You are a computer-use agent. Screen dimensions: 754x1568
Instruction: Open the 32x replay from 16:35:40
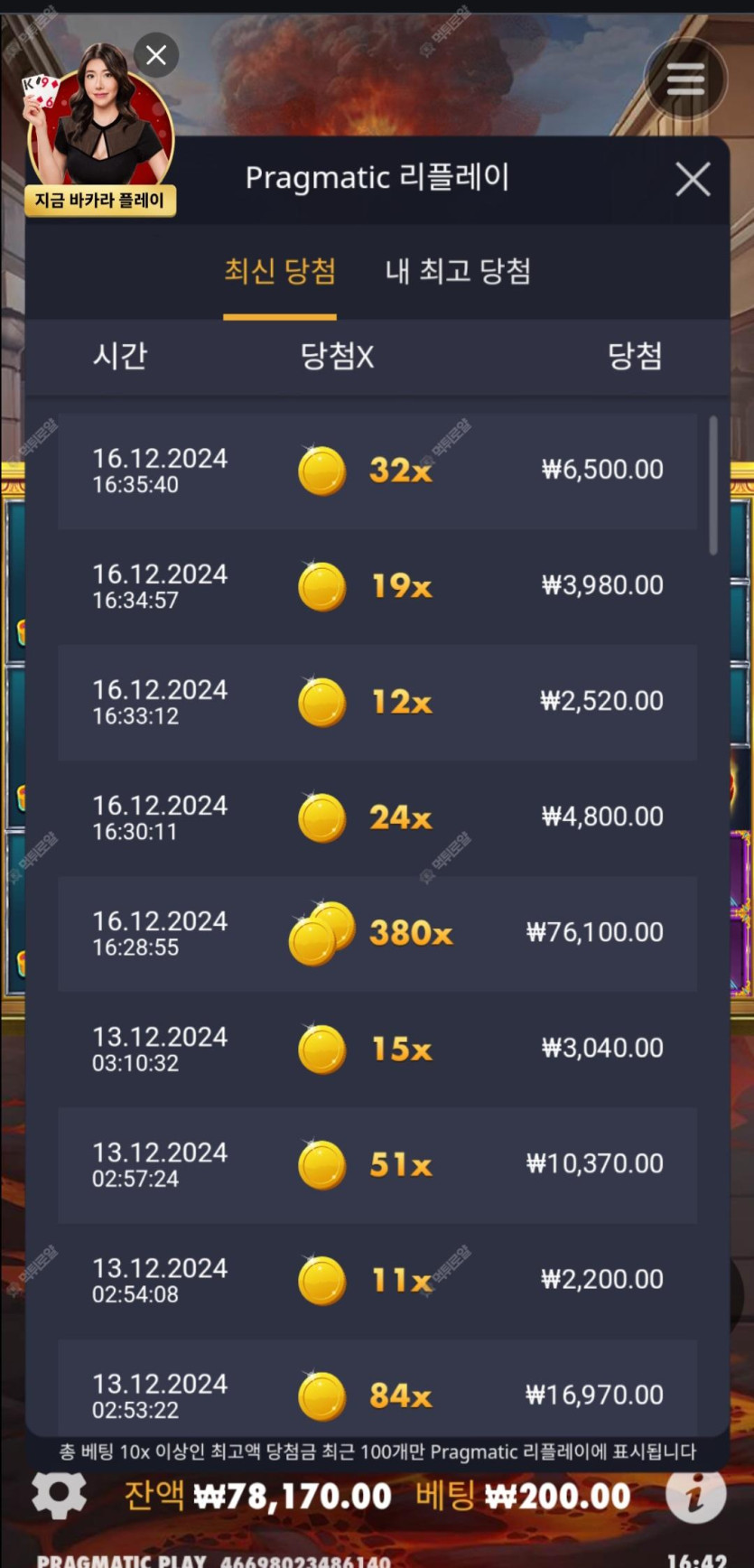[377, 471]
